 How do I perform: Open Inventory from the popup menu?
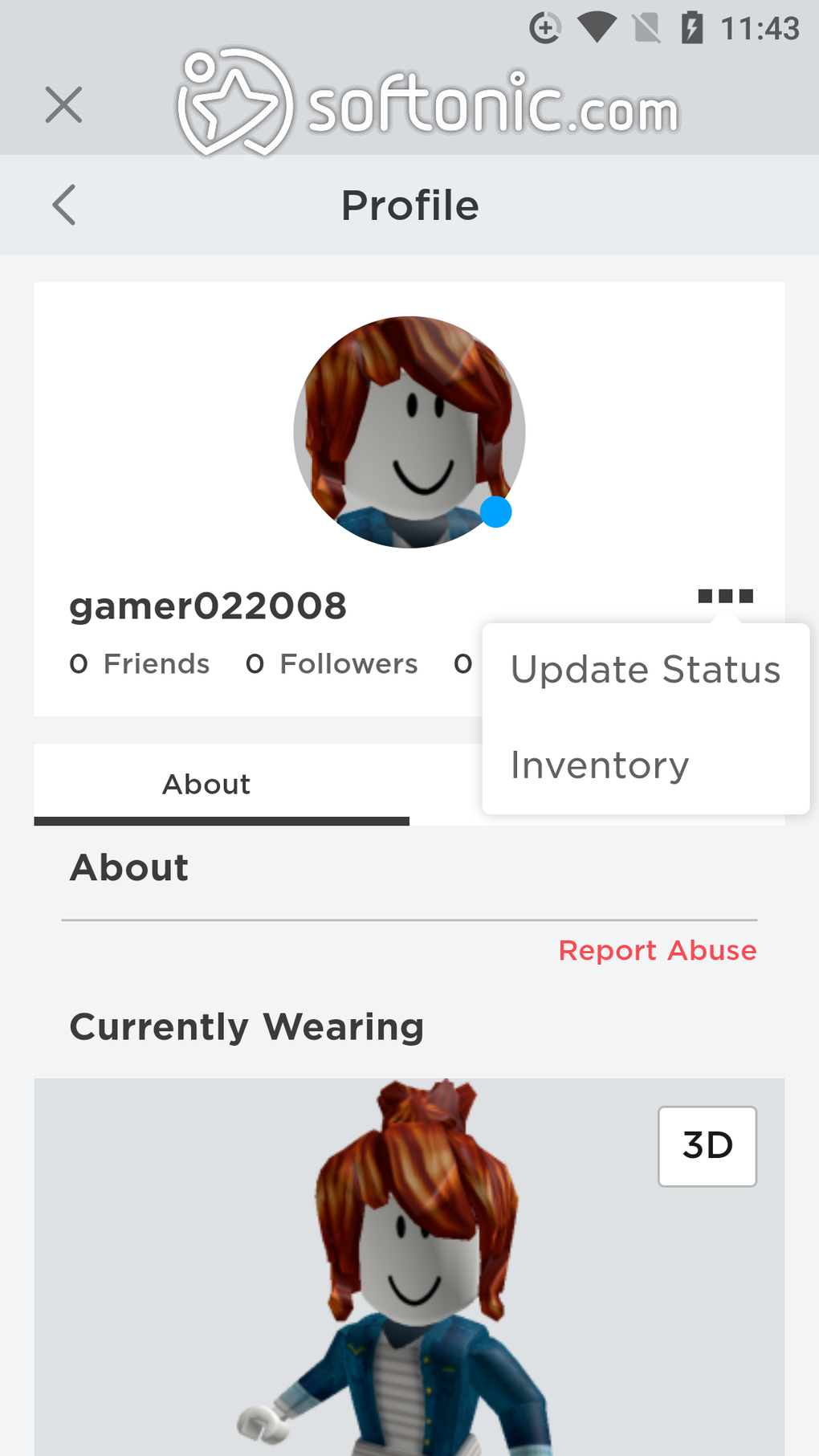pos(600,765)
